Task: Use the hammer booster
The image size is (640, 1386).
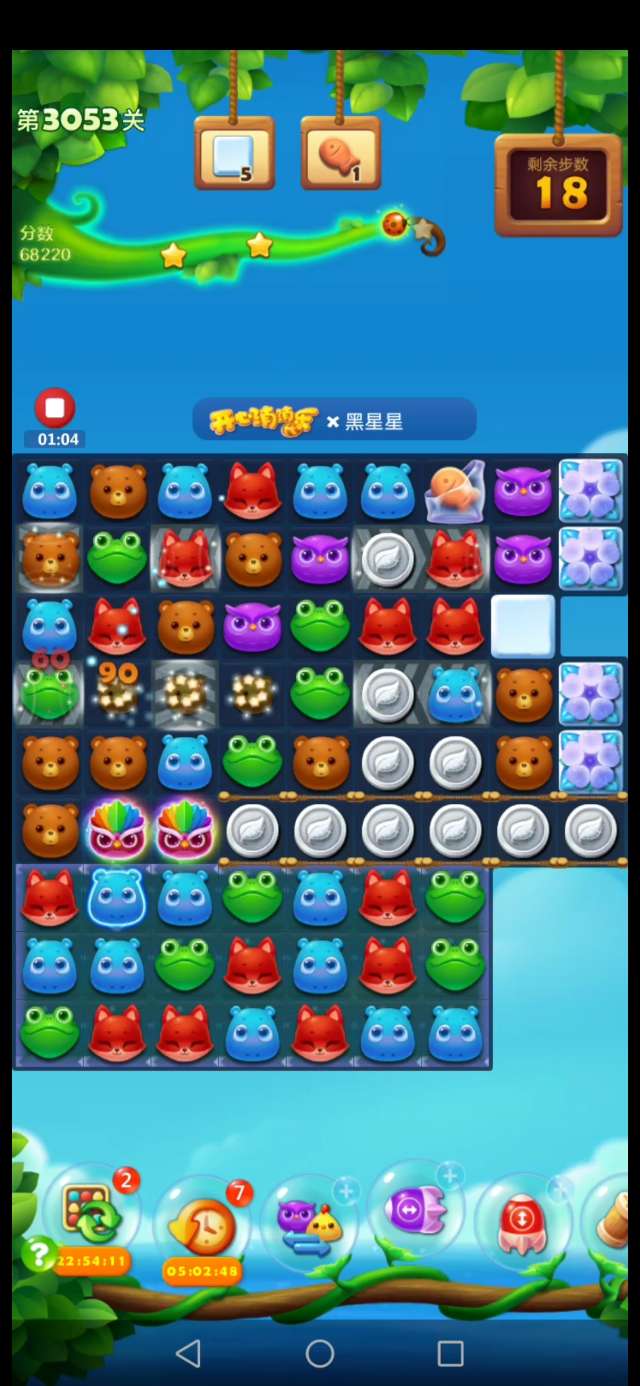Action: [x=615, y=1222]
